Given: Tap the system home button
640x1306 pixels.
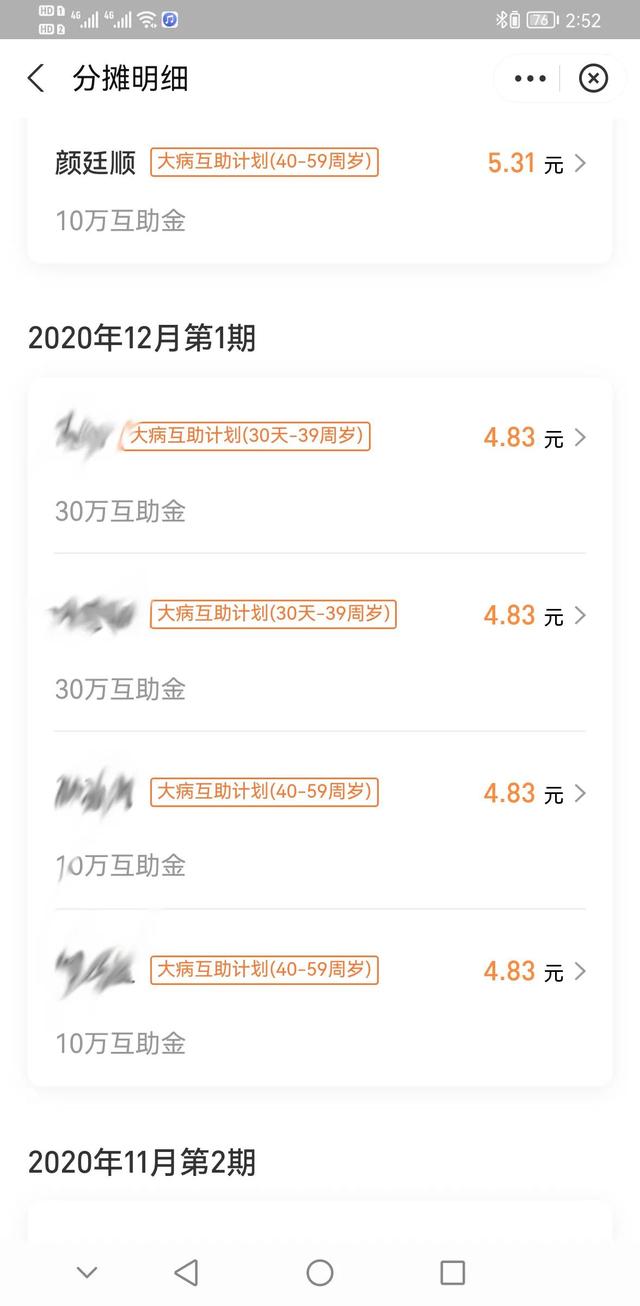Looking at the screenshot, I should point(320,1272).
